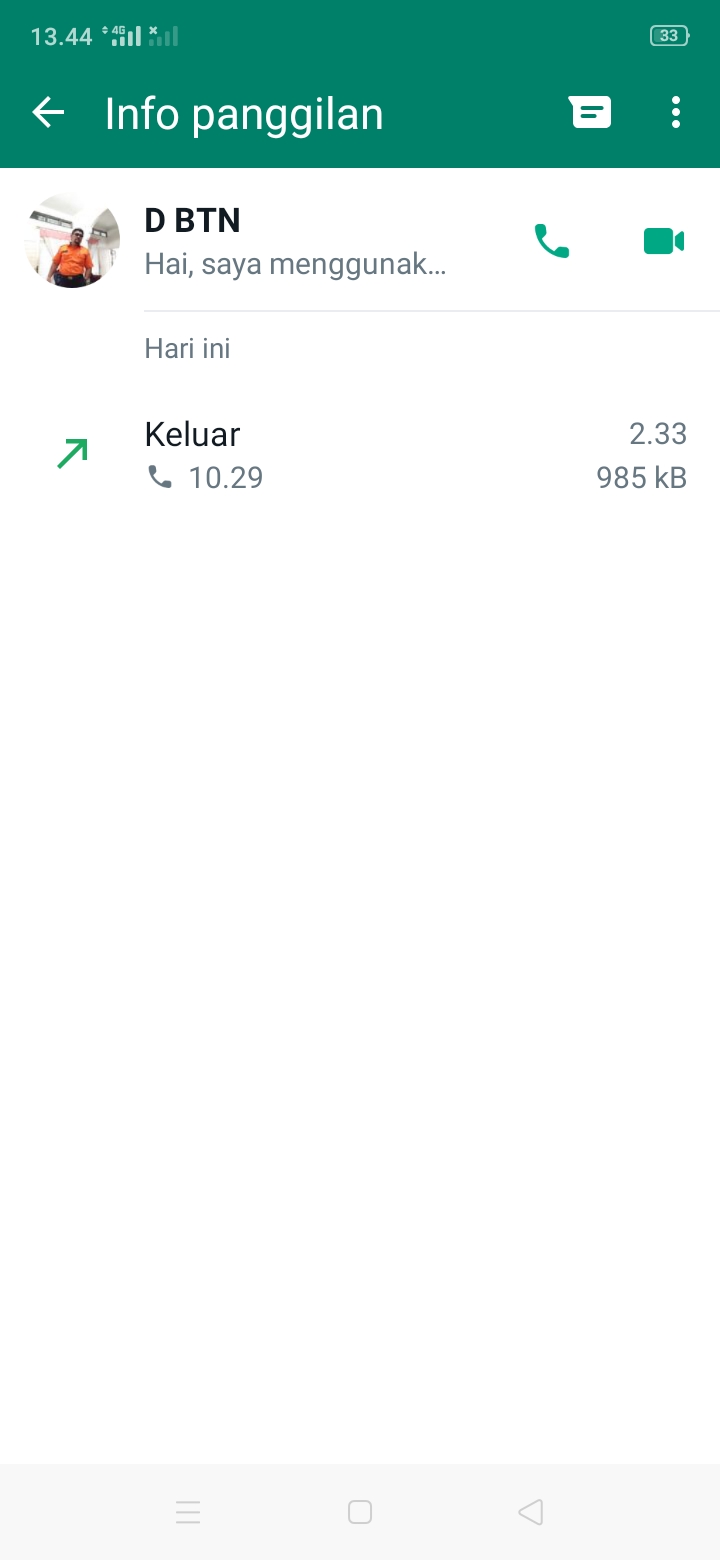Tap system home button
The width and height of the screenshot is (720, 1560).
(x=360, y=1511)
